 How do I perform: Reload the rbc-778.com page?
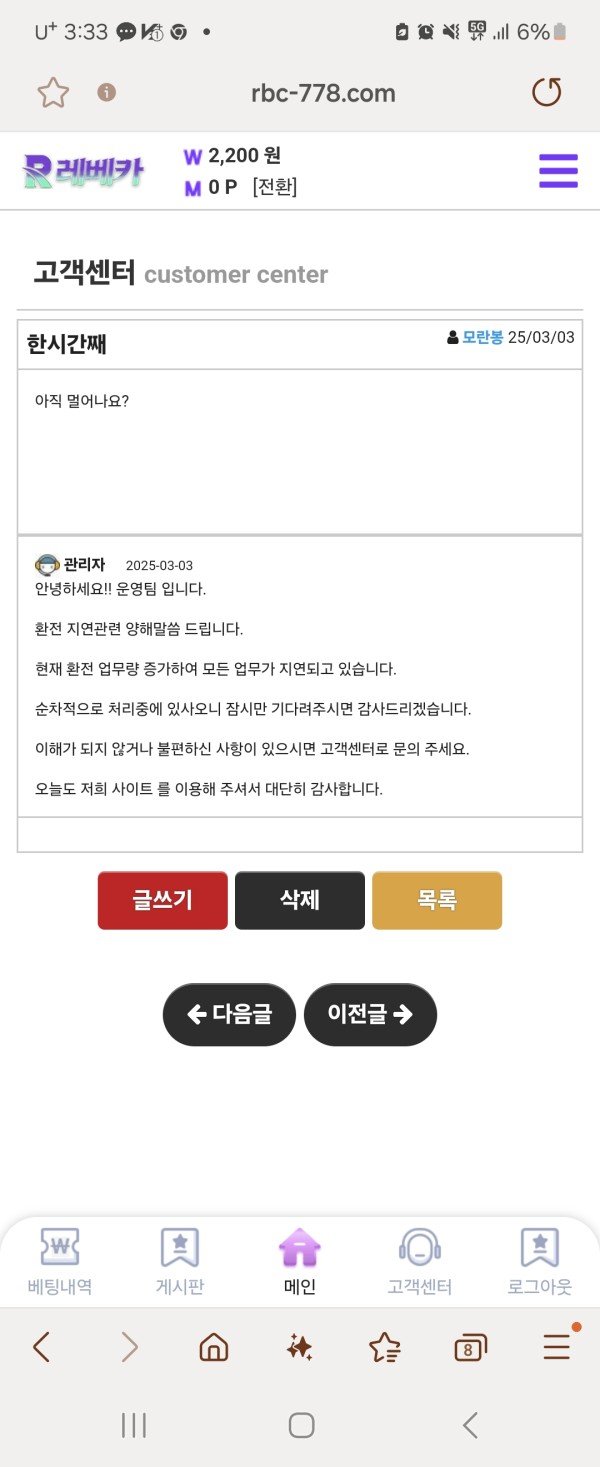(x=546, y=93)
